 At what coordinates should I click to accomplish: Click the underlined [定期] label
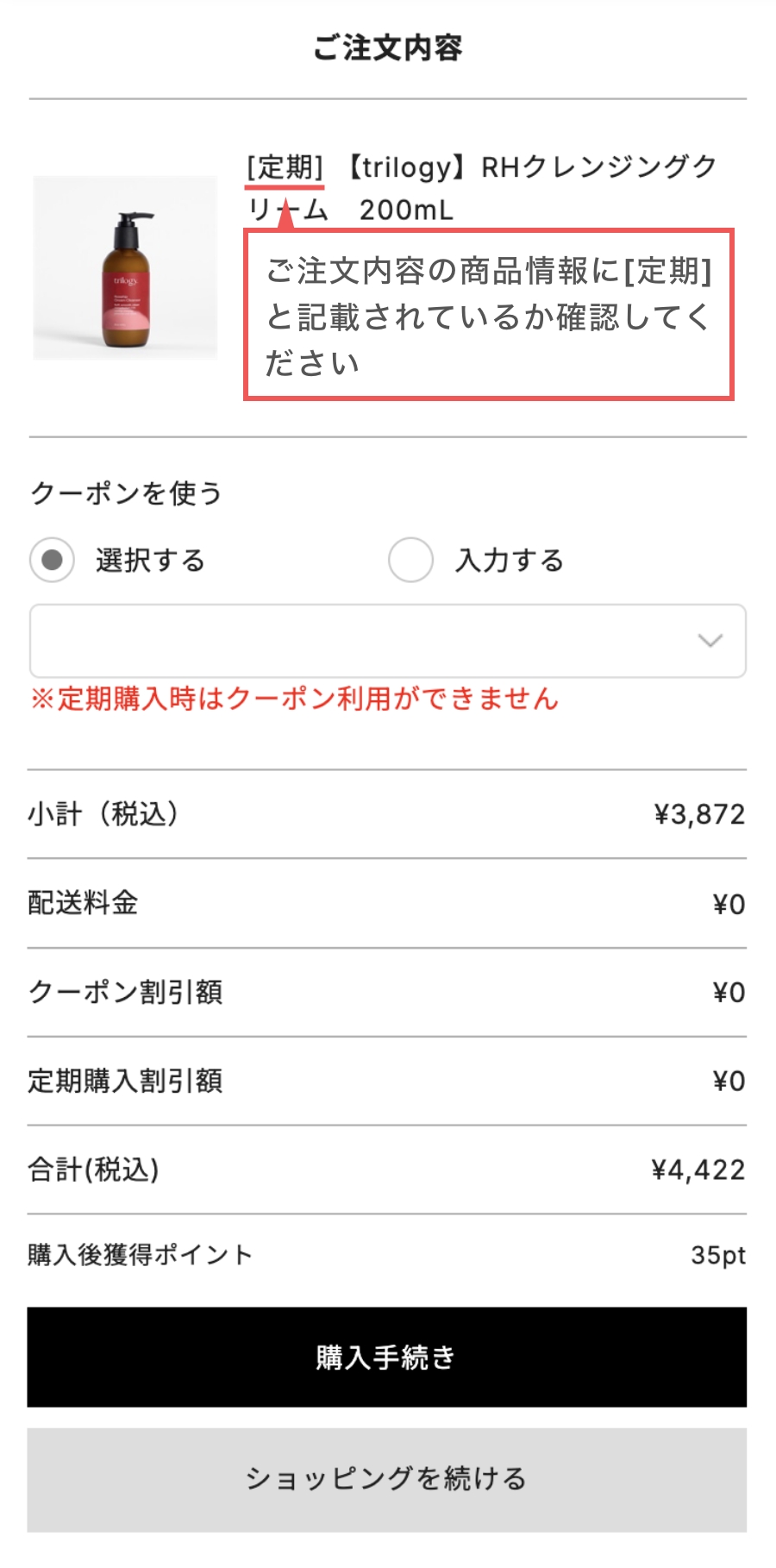tap(283, 167)
